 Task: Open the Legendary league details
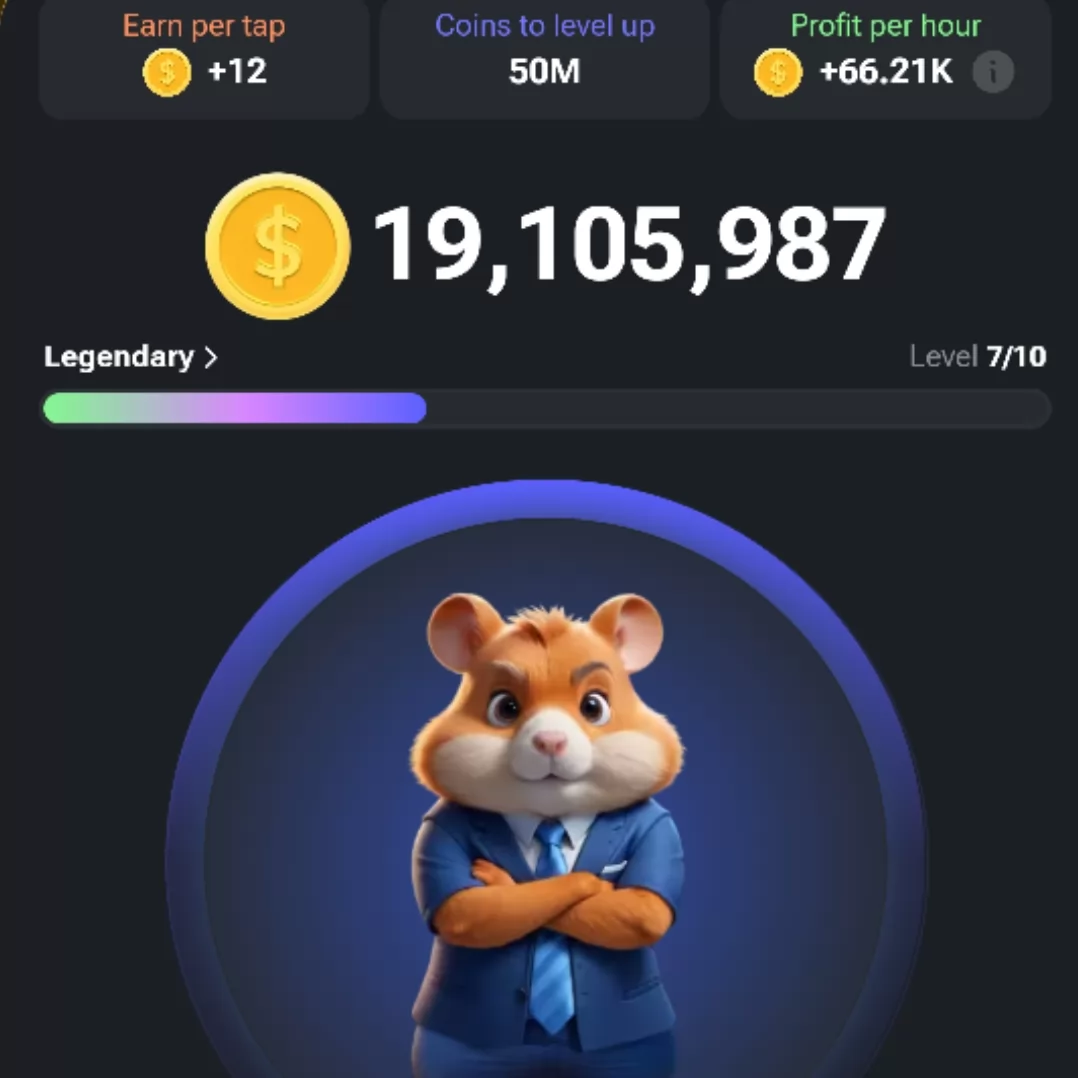point(130,357)
